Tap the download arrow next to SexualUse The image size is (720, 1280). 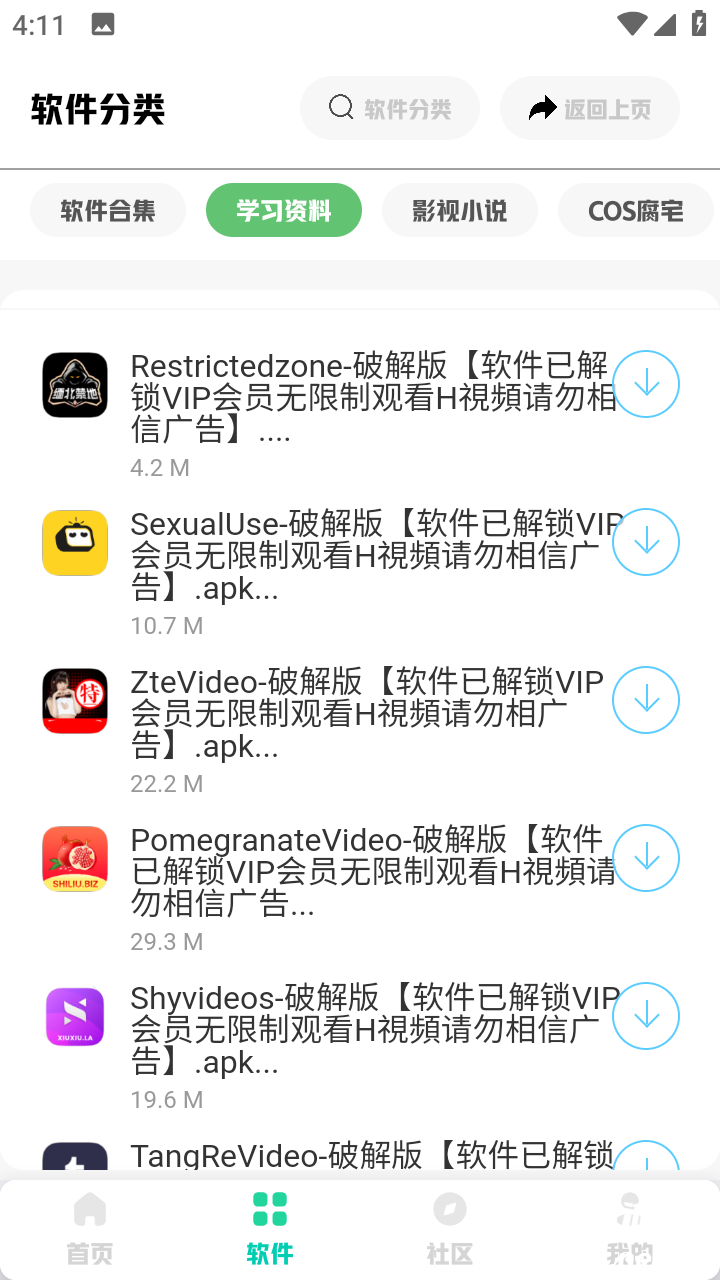pos(646,542)
